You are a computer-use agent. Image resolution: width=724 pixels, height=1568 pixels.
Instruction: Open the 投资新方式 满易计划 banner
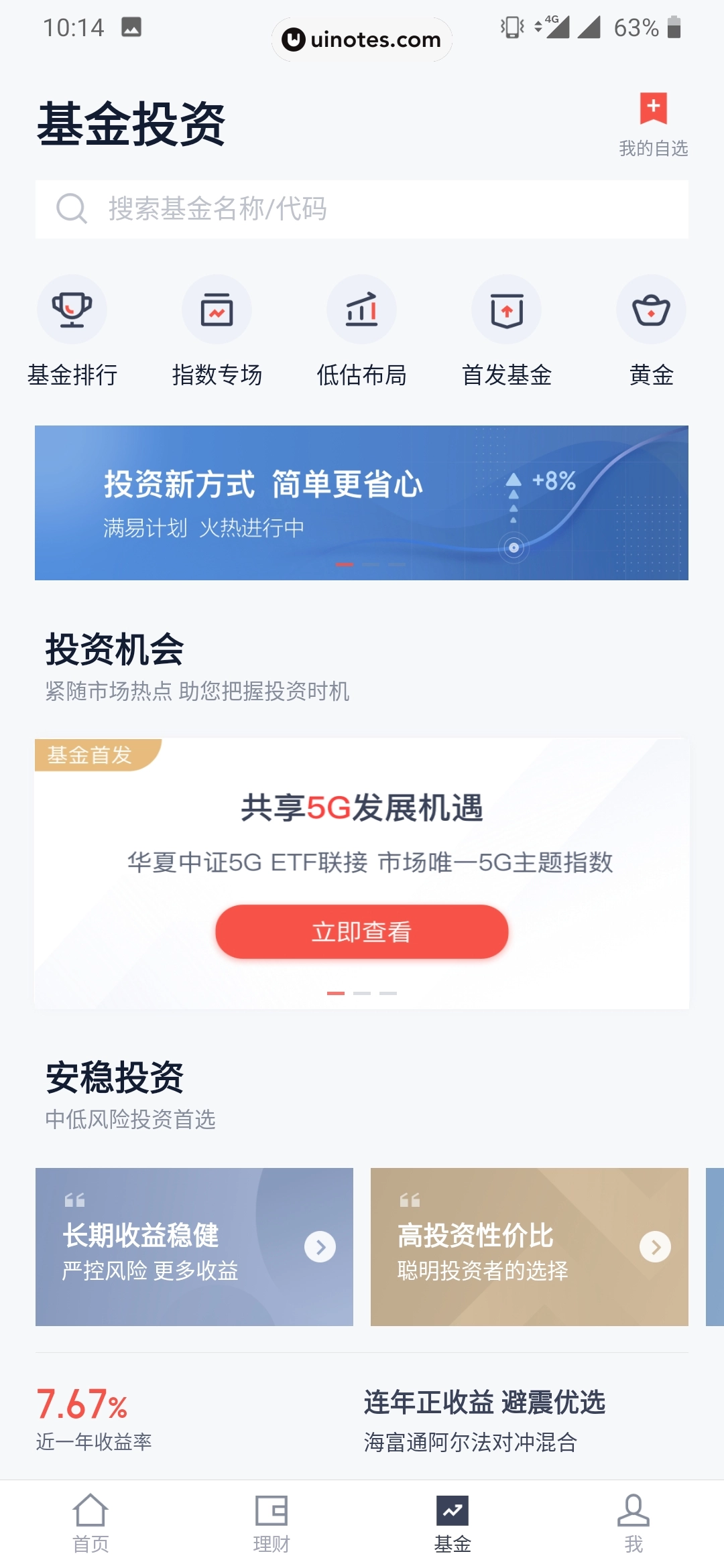pyautogui.click(x=362, y=503)
